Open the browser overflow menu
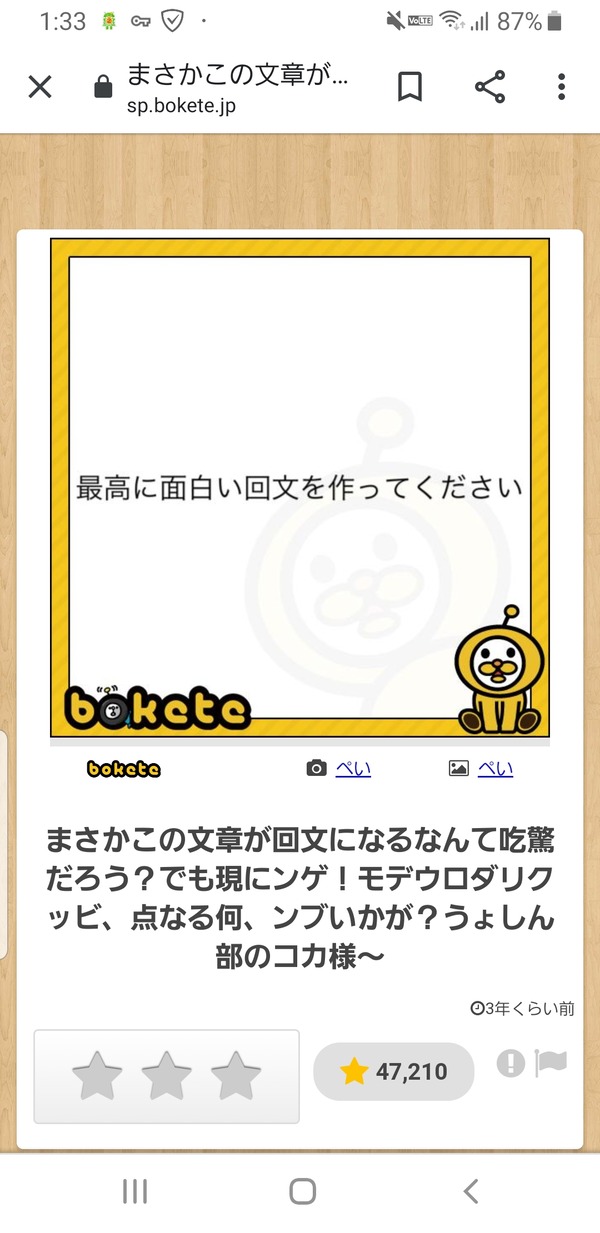This screenshot has width=600, height=1233. [x=562, y=87]
